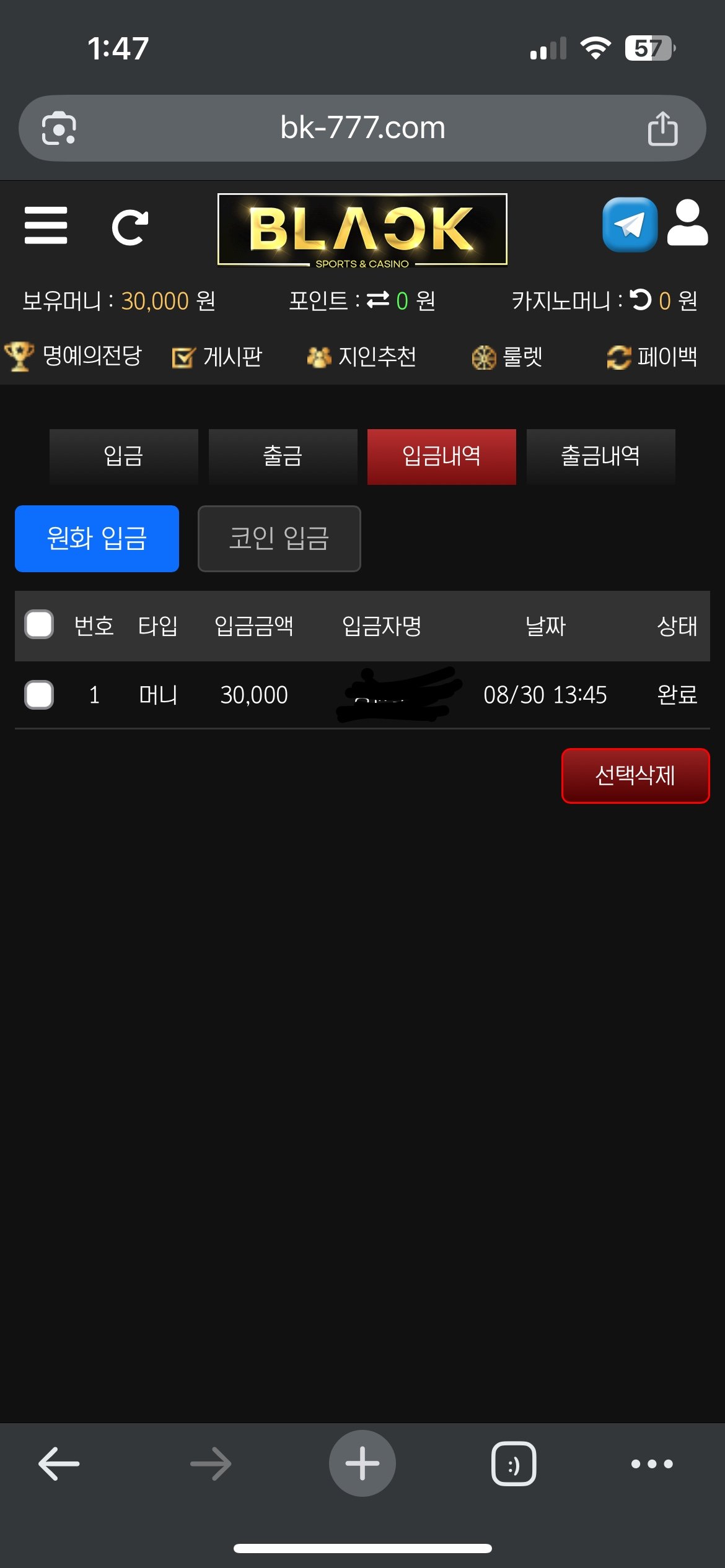The width and height of the screenshot is (725, 1568).
Task: Select 코인 입금 button
Action: pos(279,538)
